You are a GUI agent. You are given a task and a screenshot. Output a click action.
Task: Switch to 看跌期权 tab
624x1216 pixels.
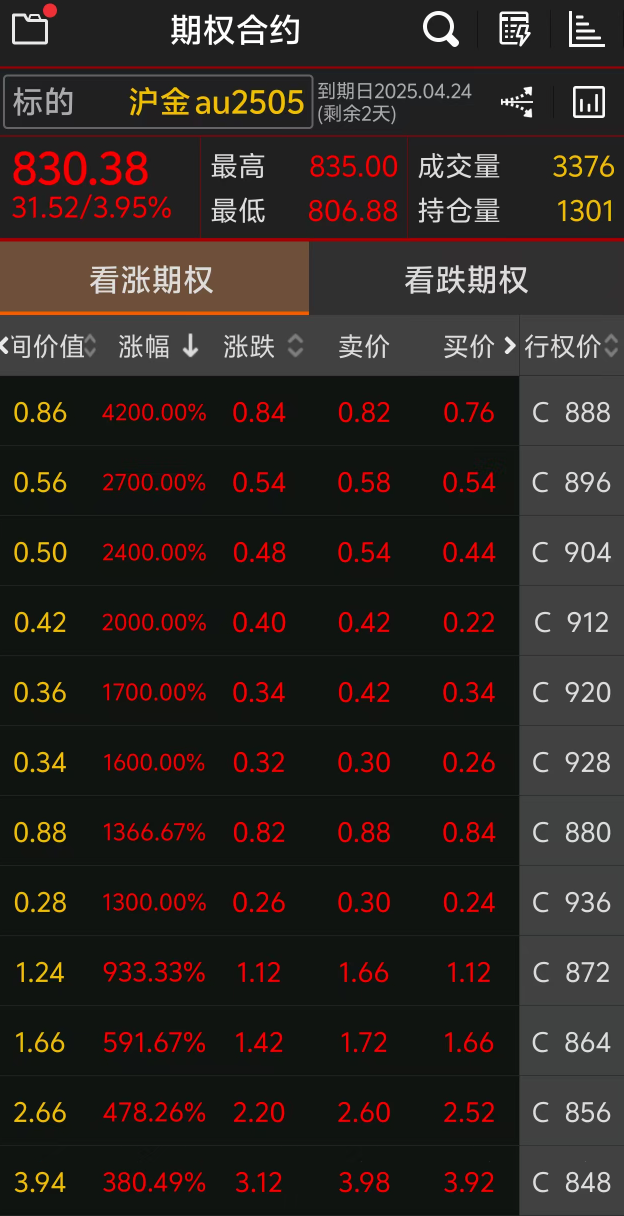point(466,280)
